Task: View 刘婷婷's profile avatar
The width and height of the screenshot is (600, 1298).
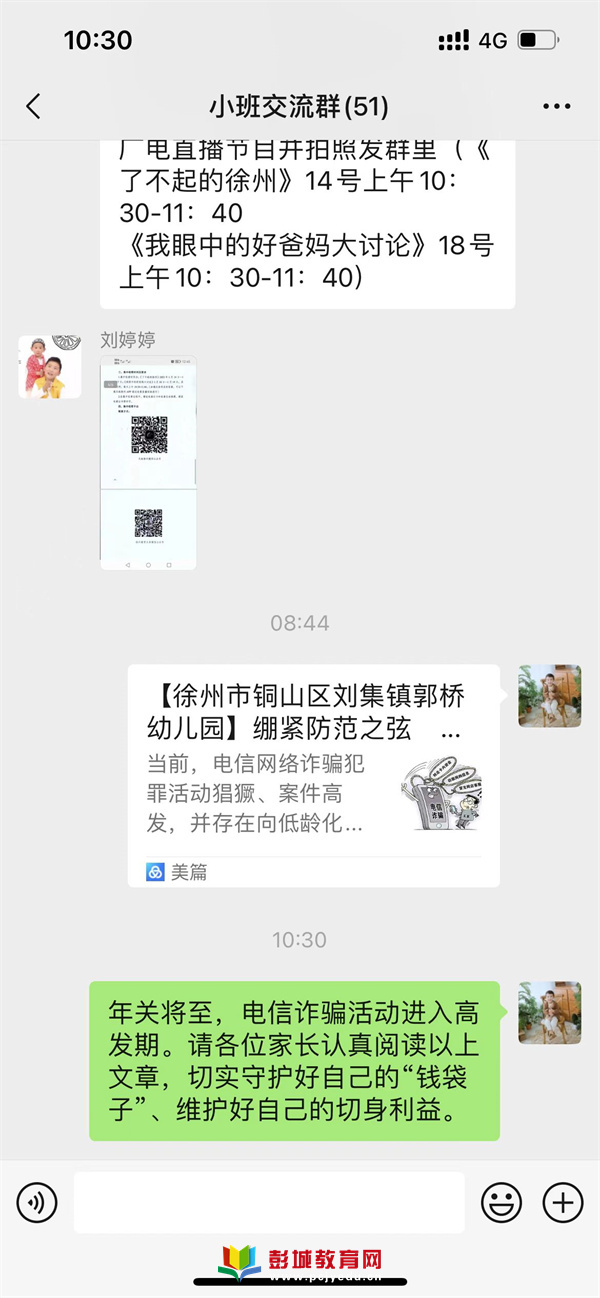Action: point(50,367)
